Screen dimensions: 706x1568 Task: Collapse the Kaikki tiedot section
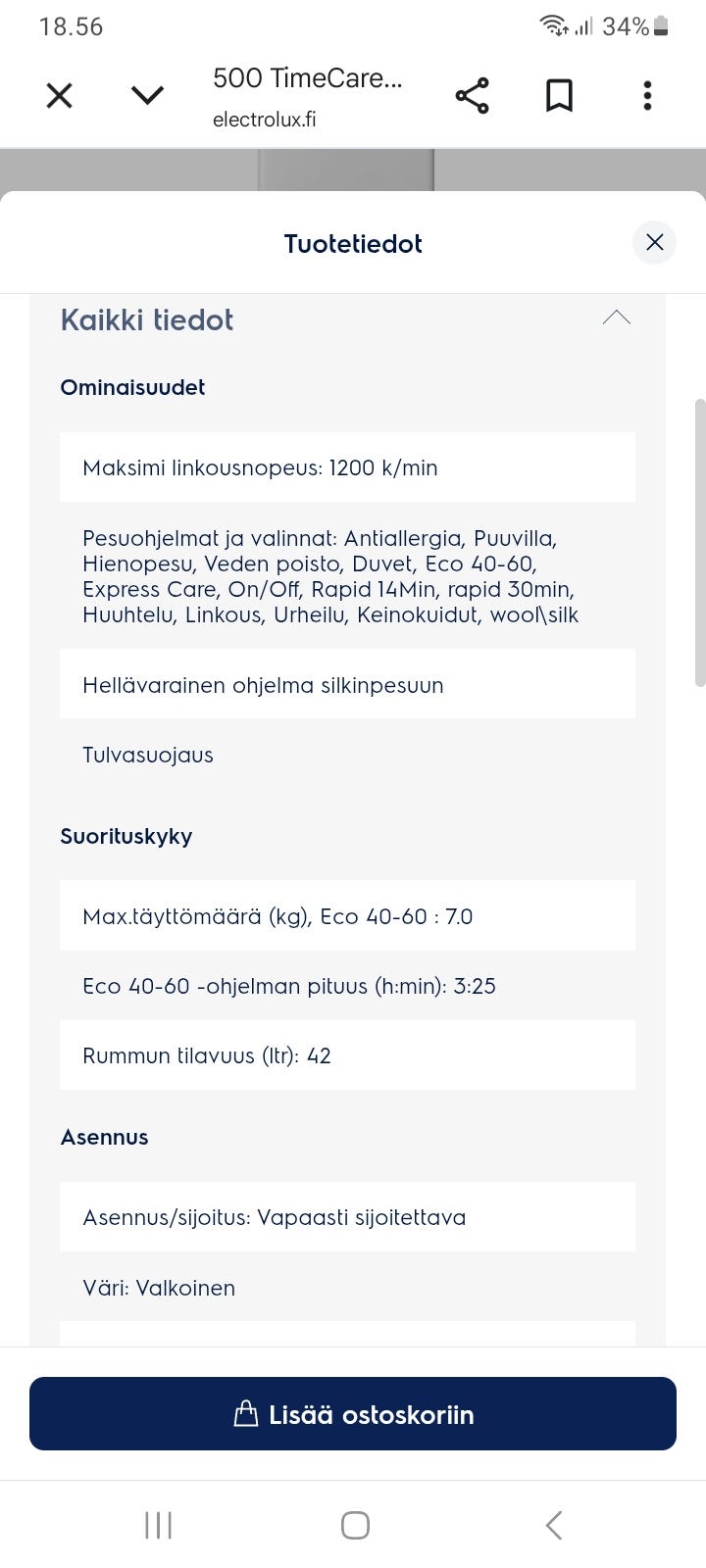click(616, 318)
